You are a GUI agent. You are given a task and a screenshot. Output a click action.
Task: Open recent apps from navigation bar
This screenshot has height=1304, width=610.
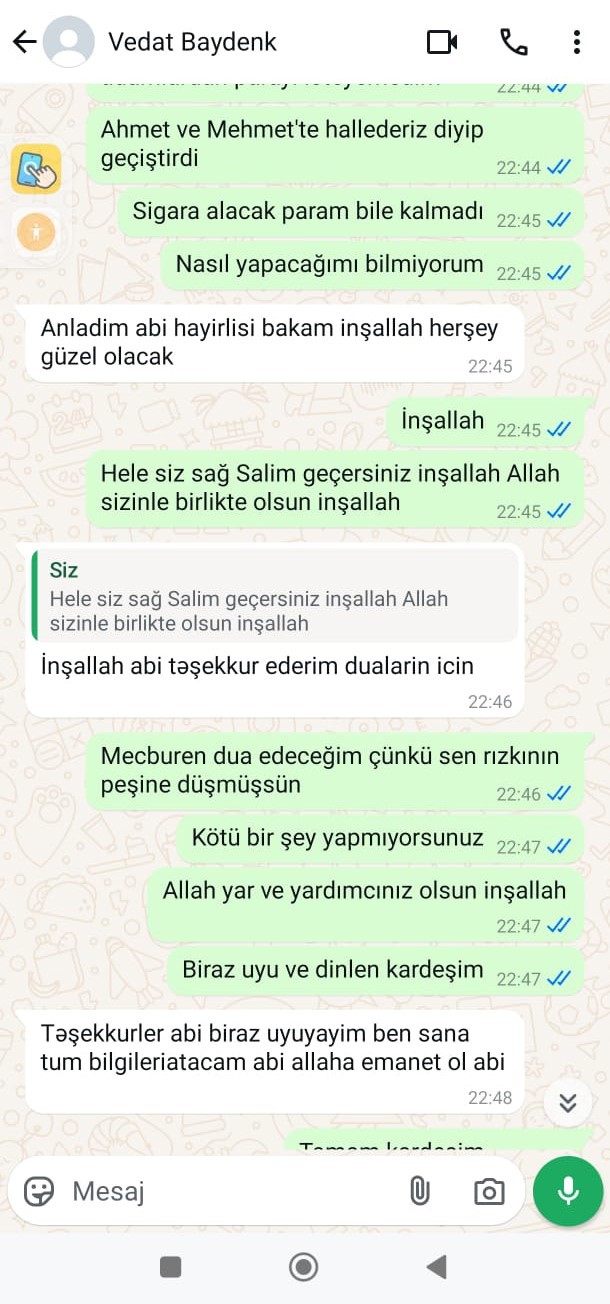pos(171,1267)
